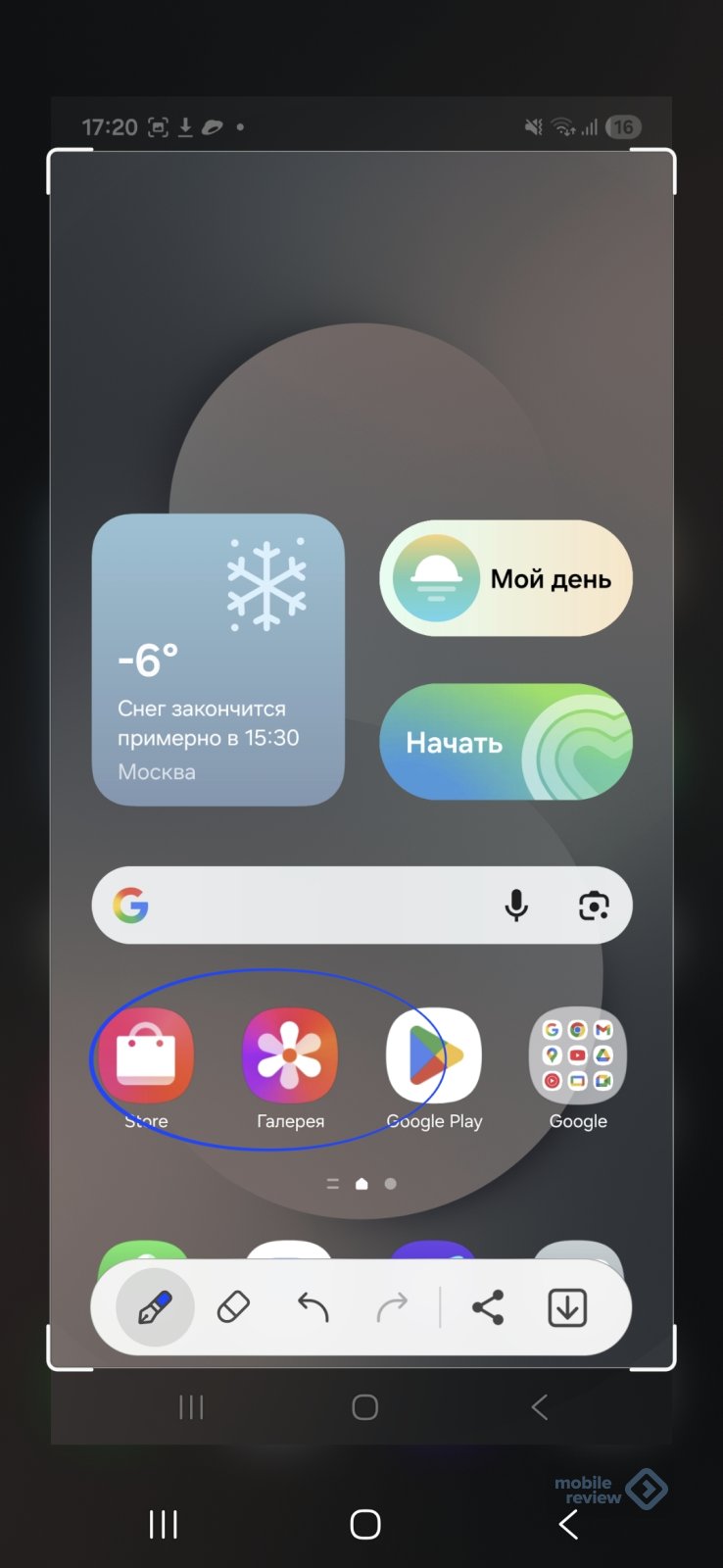Tap the redo arrow
Image resolution: width=723 pixels, height=1568 pixels.
(x=392, y=1307)
